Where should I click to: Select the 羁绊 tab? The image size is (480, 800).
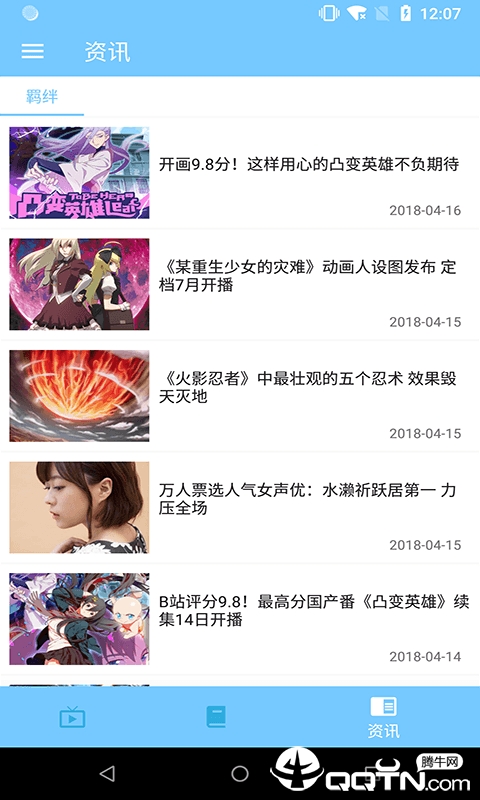(42, 96)
